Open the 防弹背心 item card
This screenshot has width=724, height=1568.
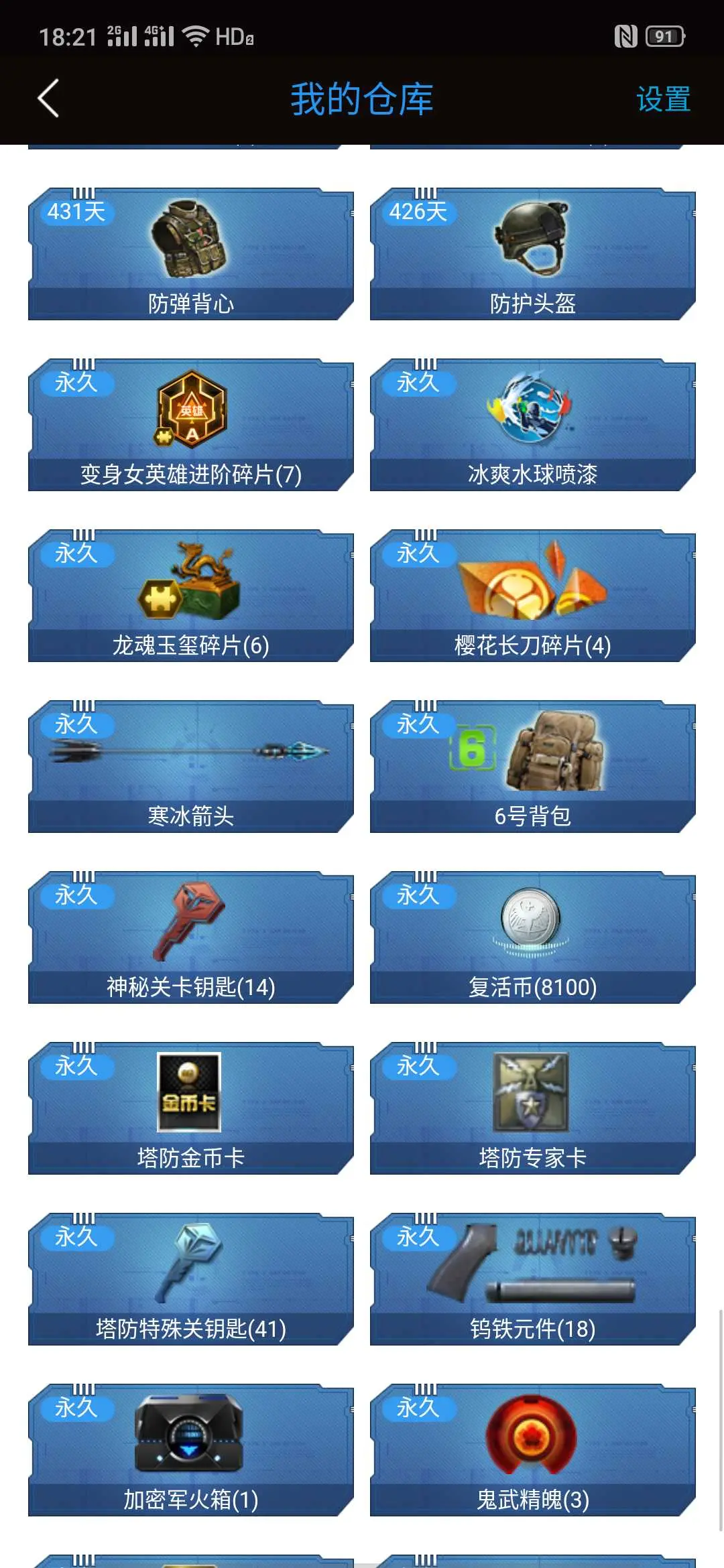pos(191,255)
